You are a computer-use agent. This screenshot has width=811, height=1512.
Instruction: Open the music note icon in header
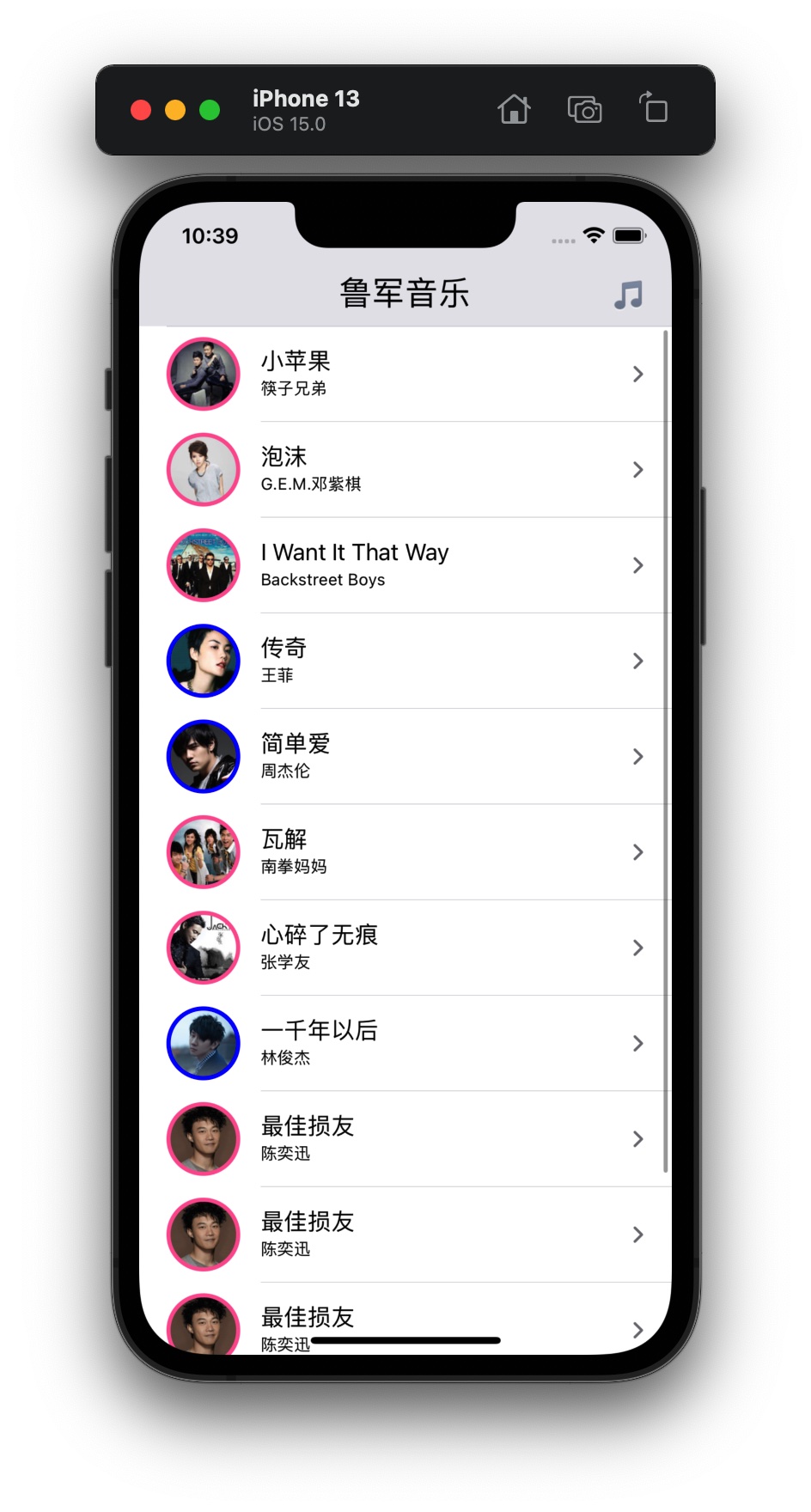[x=628, y=295]
